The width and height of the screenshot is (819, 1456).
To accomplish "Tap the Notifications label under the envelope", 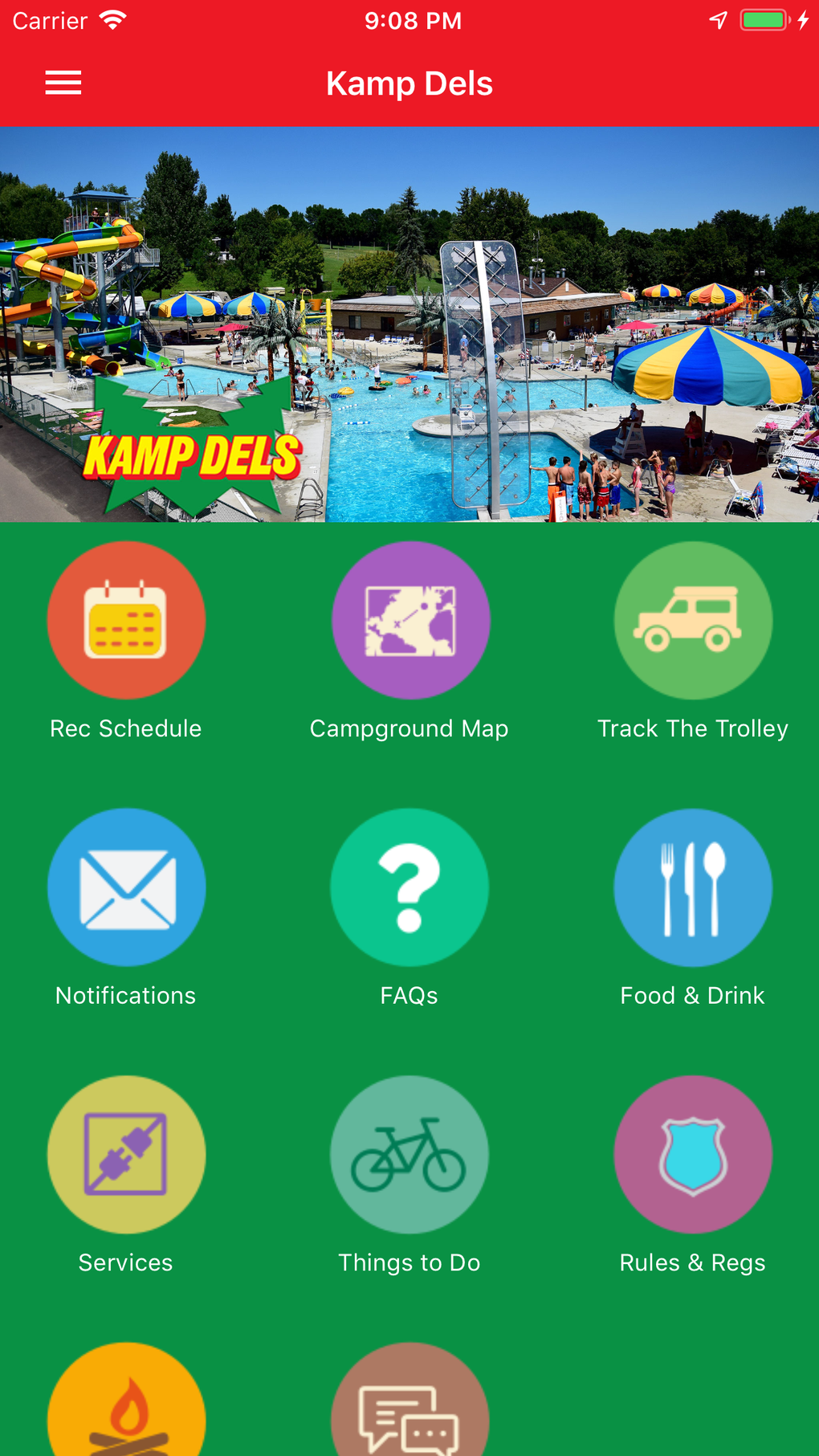I will pyautogui.click(x=125, y=995).
